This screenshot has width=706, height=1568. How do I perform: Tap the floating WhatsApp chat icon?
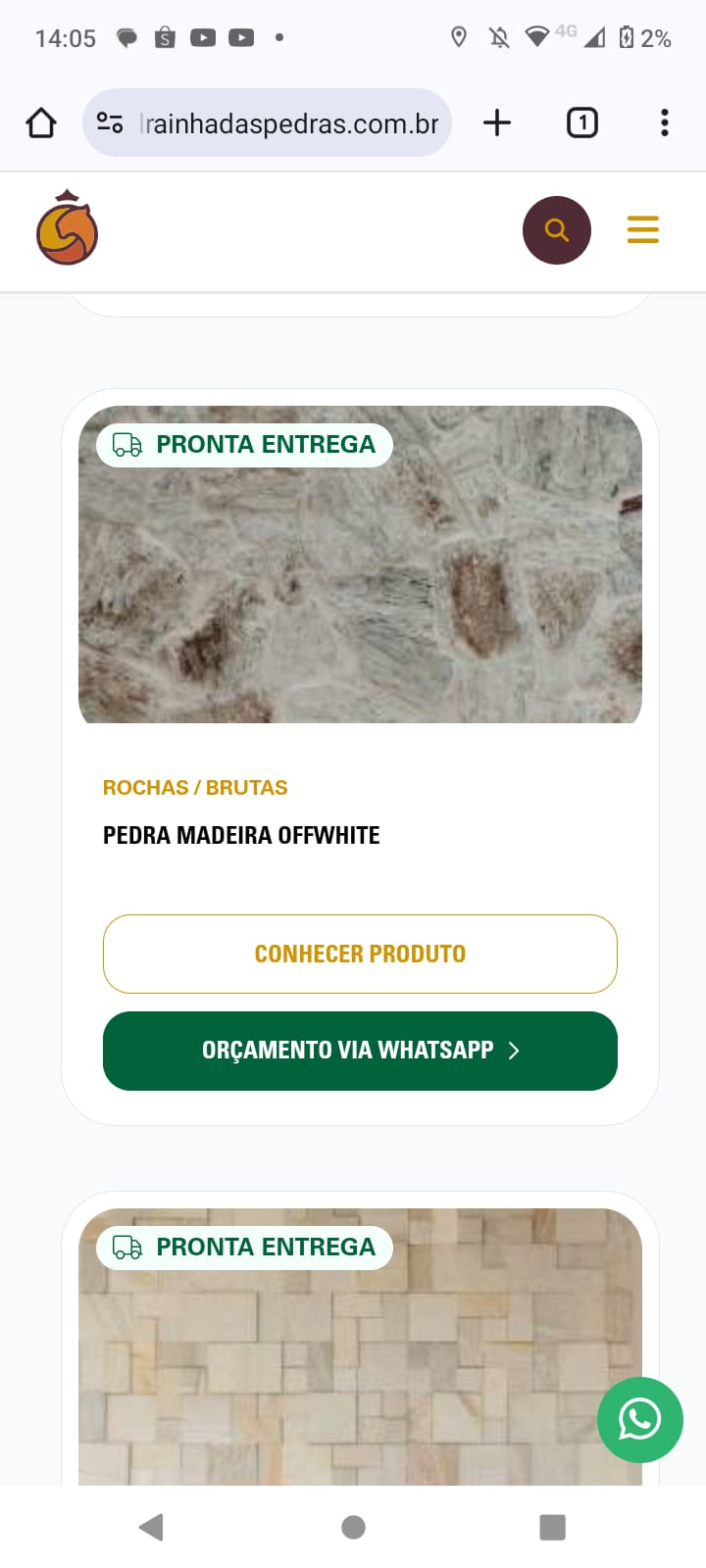[639, 1420]
